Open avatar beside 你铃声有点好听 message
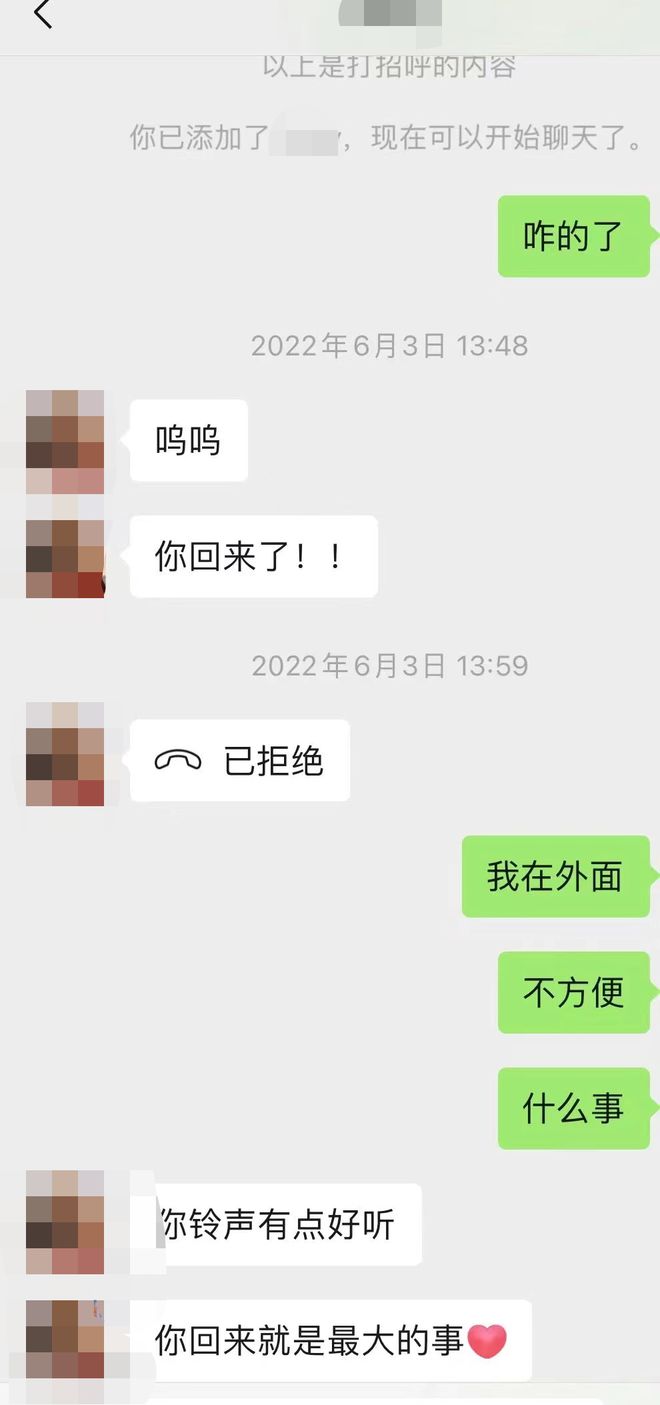 (65, 1222)
